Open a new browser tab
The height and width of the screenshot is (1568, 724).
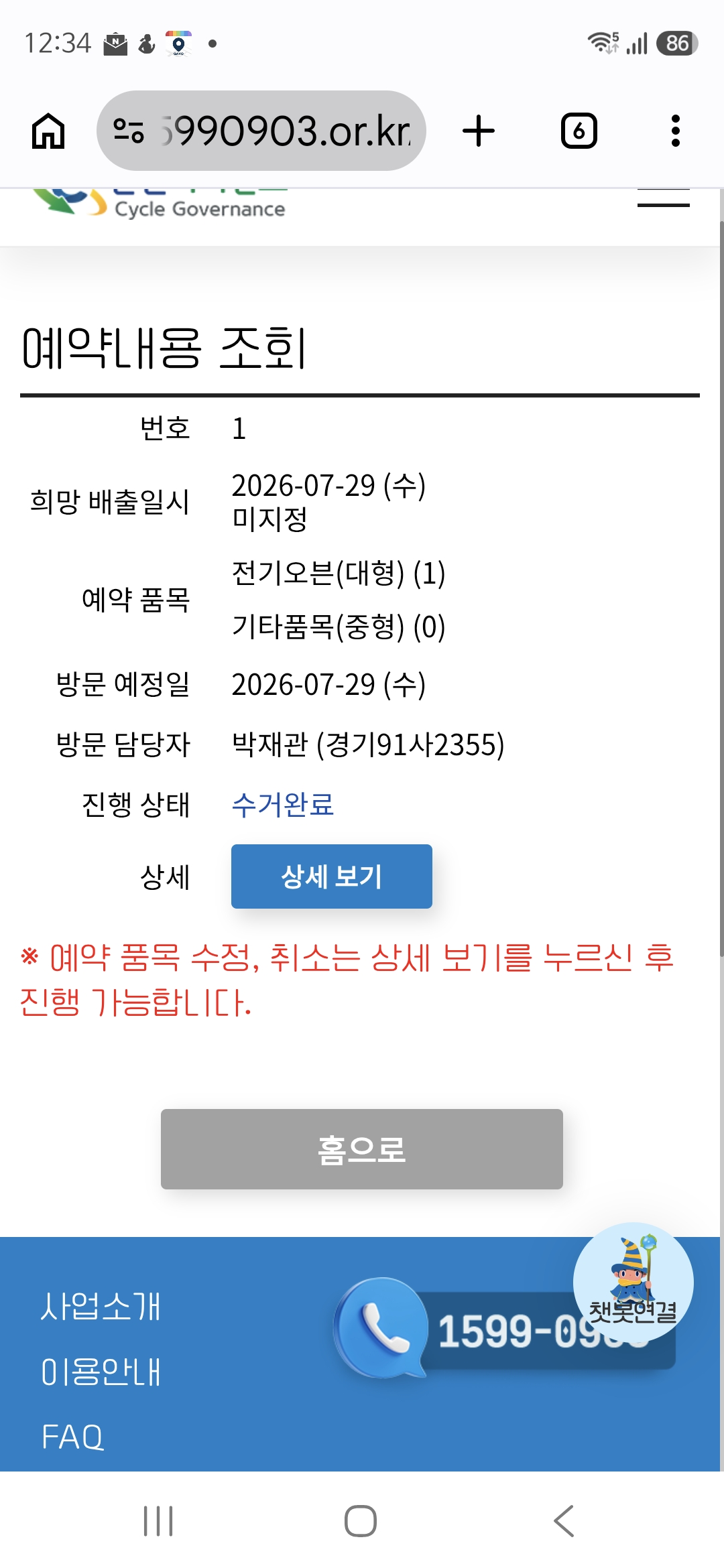pos(479,131)
